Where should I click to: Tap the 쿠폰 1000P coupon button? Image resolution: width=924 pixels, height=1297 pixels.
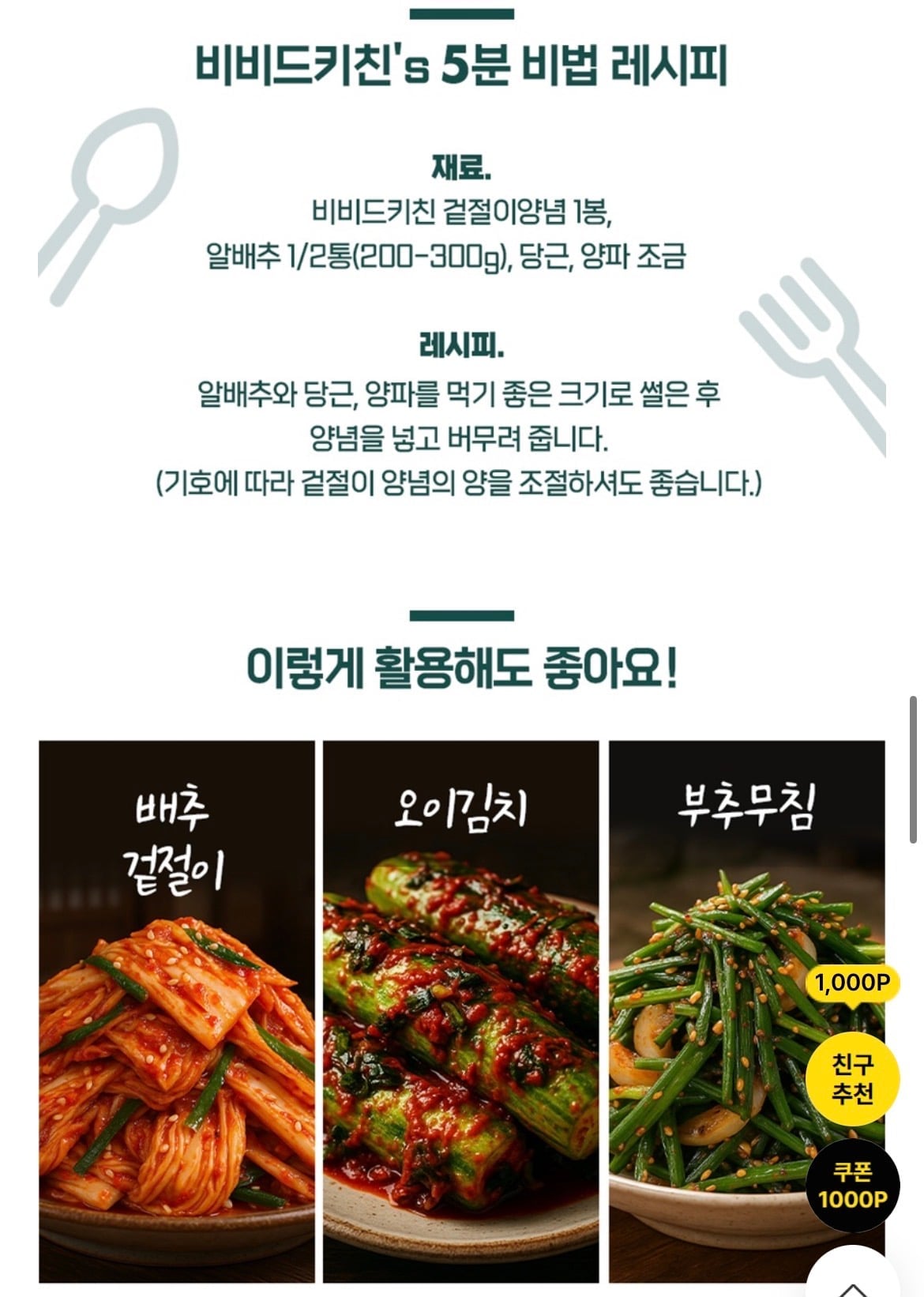pos(852,1186)
